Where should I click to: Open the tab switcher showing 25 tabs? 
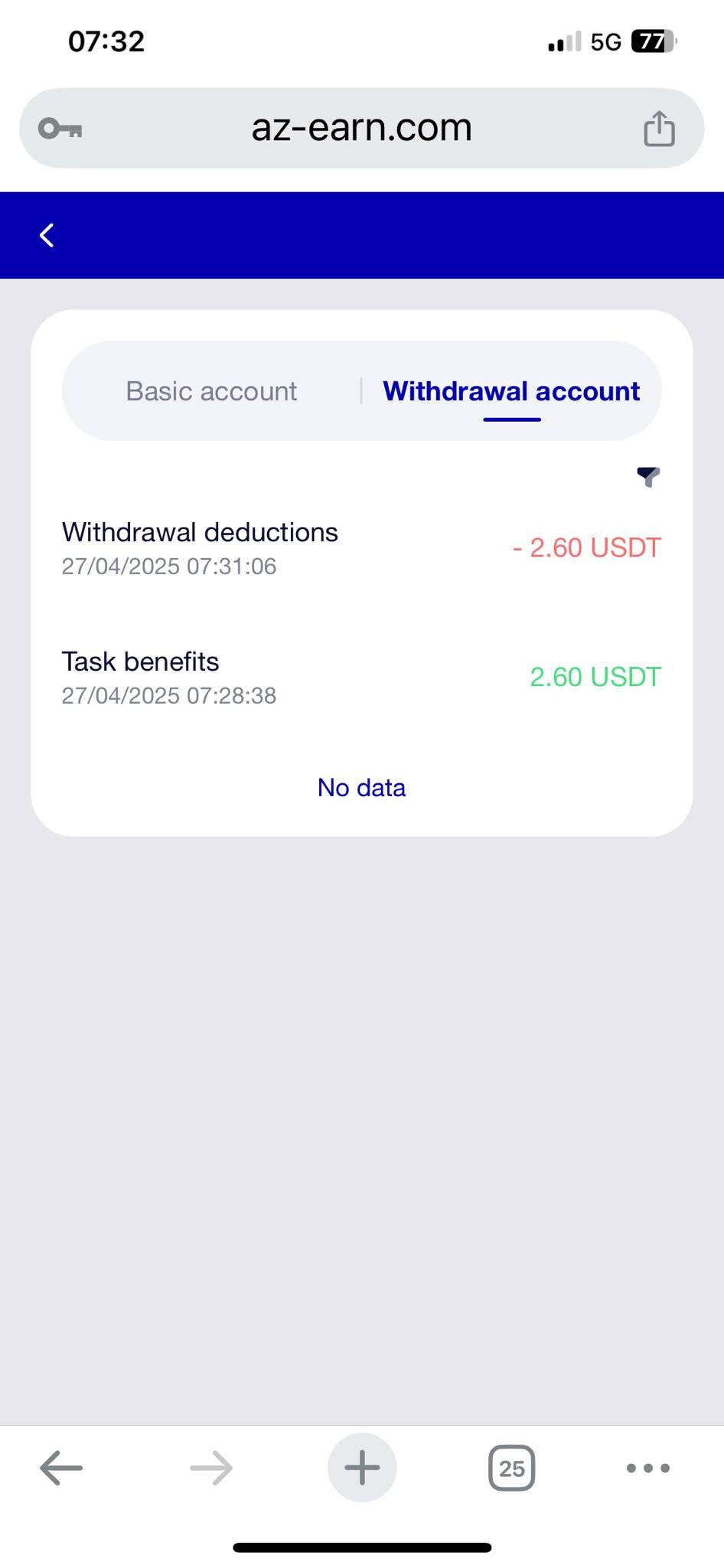pos(511,1468)
